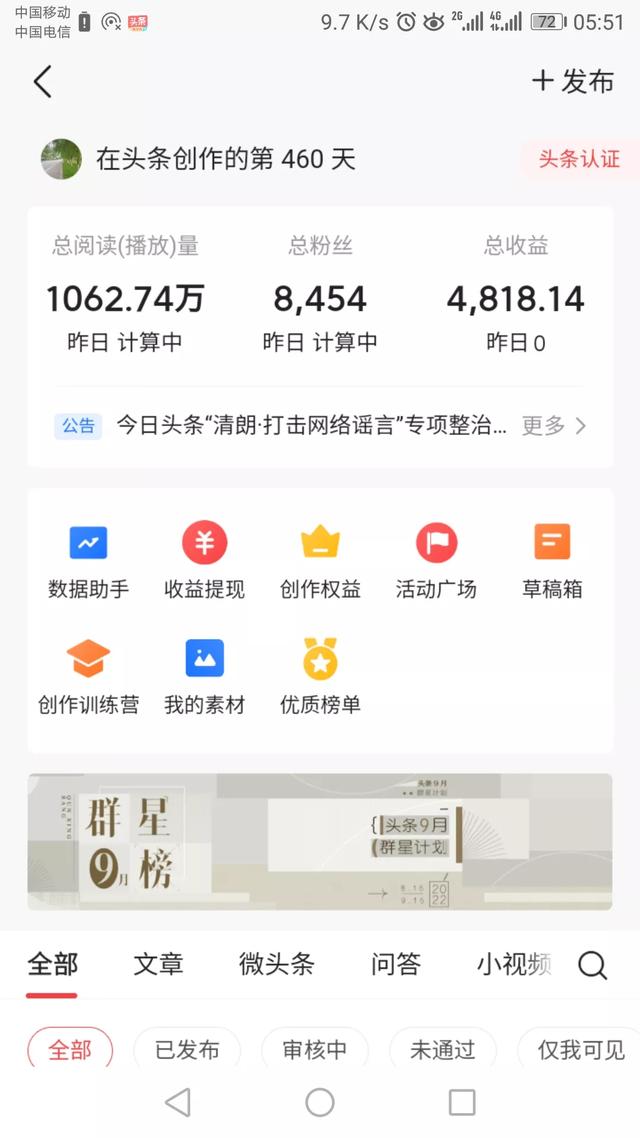This screenshot has width=640, height=1138.
Task: Open 我的素材 my materials
Action: pyautogui.click(x=204, y=677)
